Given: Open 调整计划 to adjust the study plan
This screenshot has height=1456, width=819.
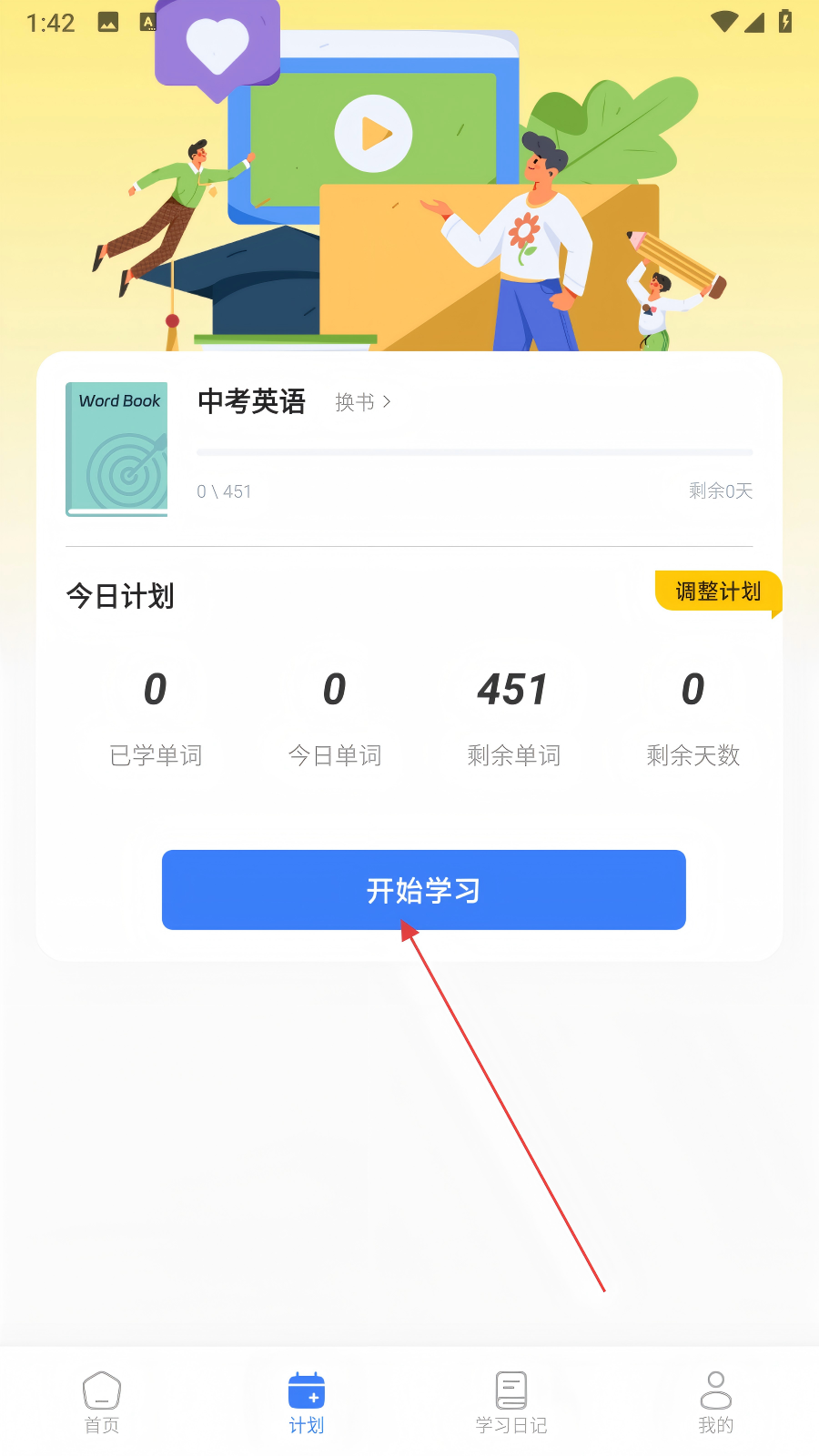Looking at the screenshot, I should [717, 591].
